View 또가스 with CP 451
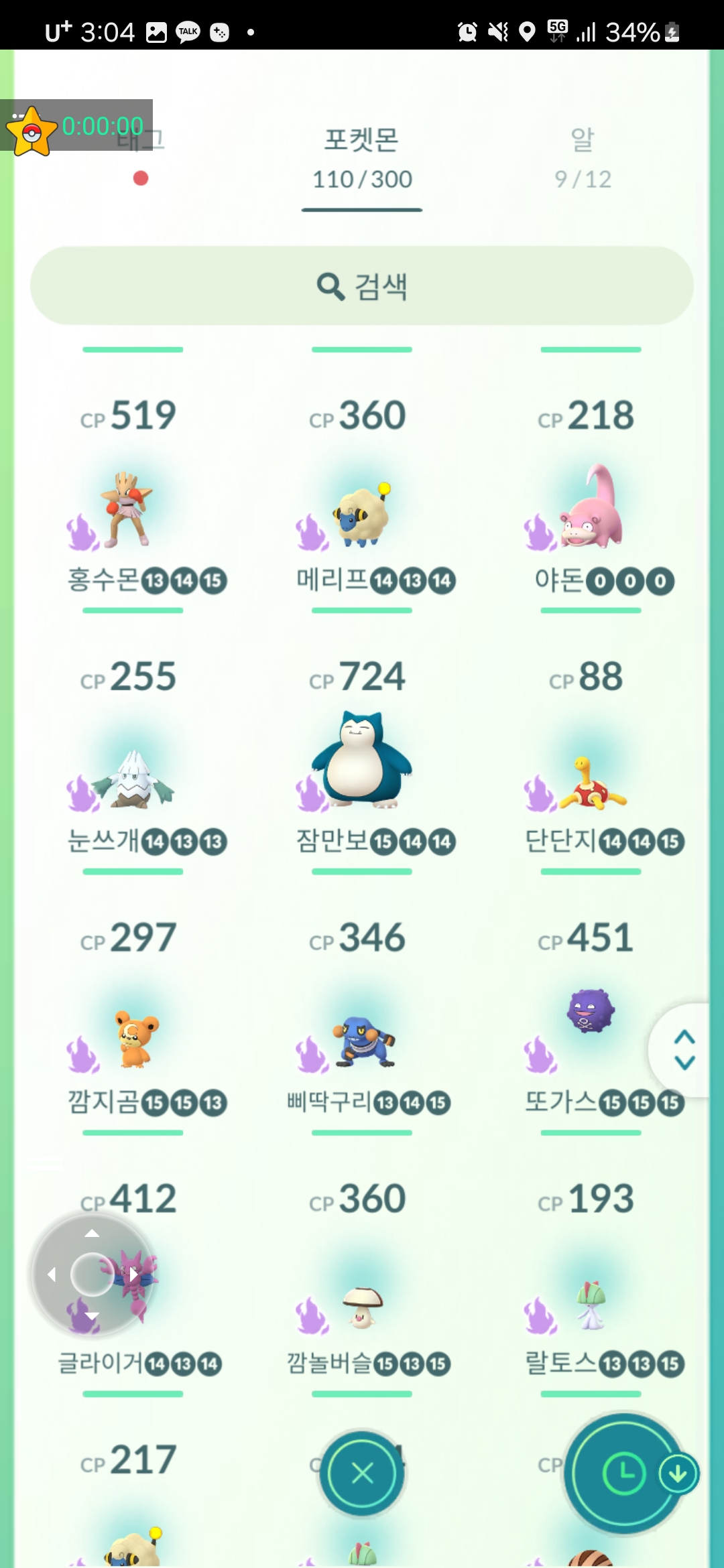 (x=590, y=1012)
